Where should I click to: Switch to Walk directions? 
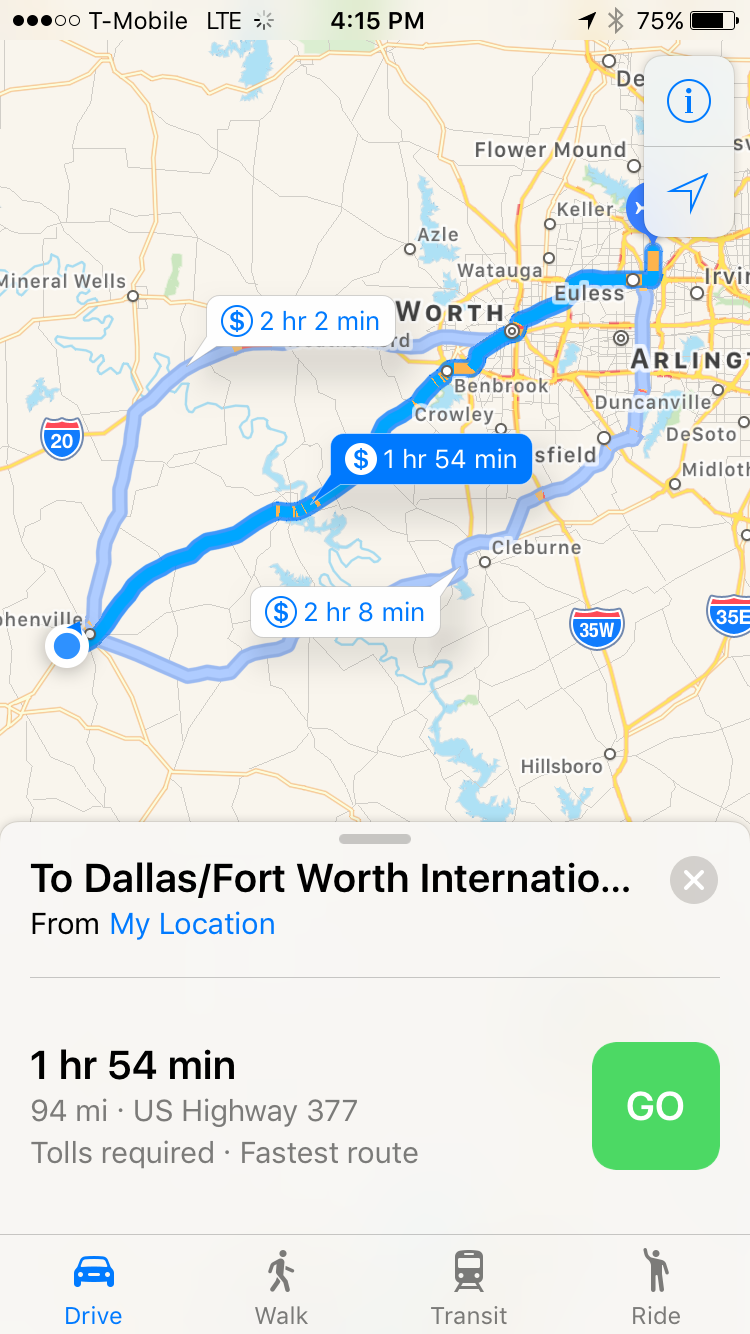click(281, 1285)
